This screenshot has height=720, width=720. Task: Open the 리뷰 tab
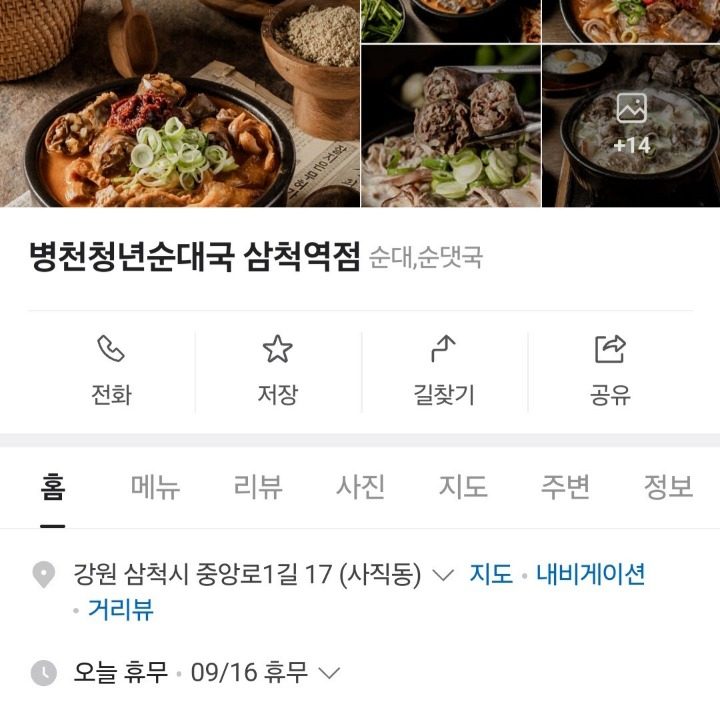258,488
